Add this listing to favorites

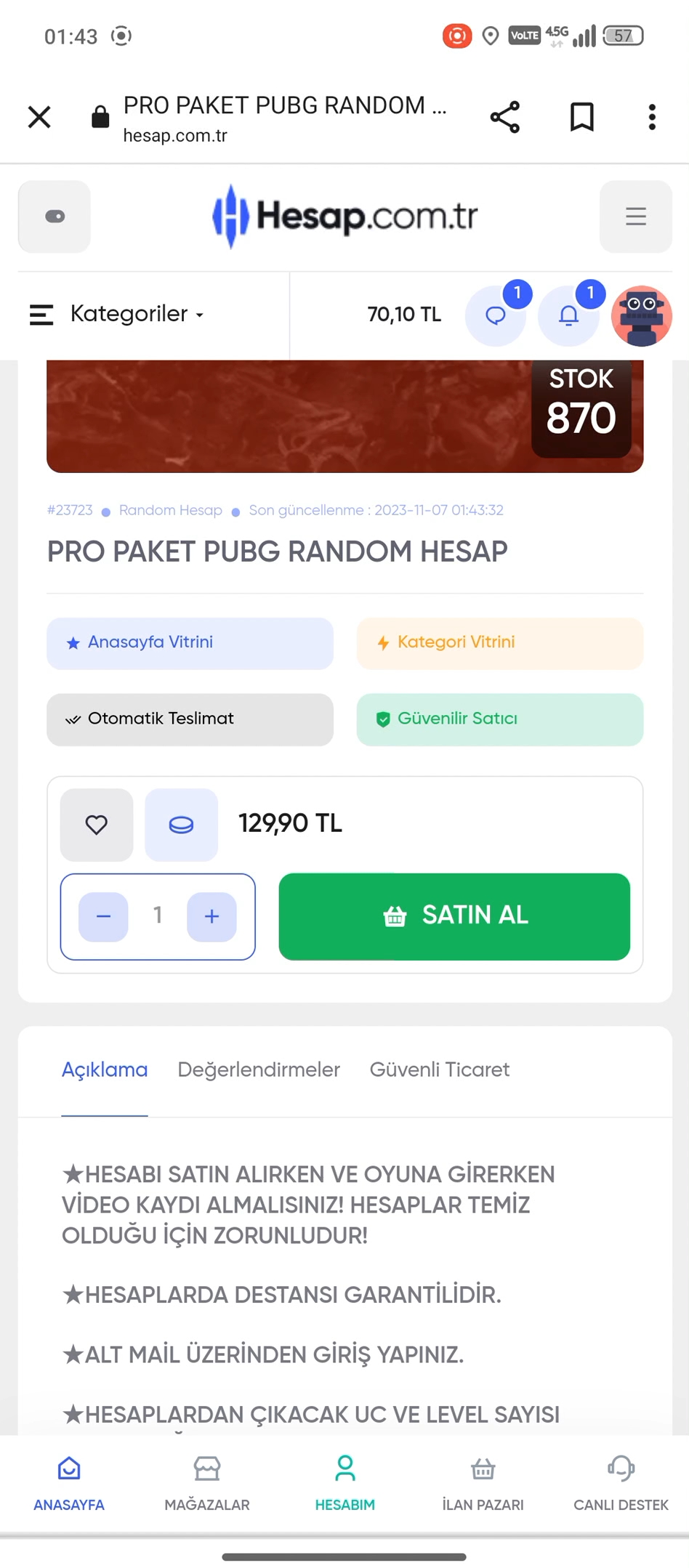(x=97, y=825)
